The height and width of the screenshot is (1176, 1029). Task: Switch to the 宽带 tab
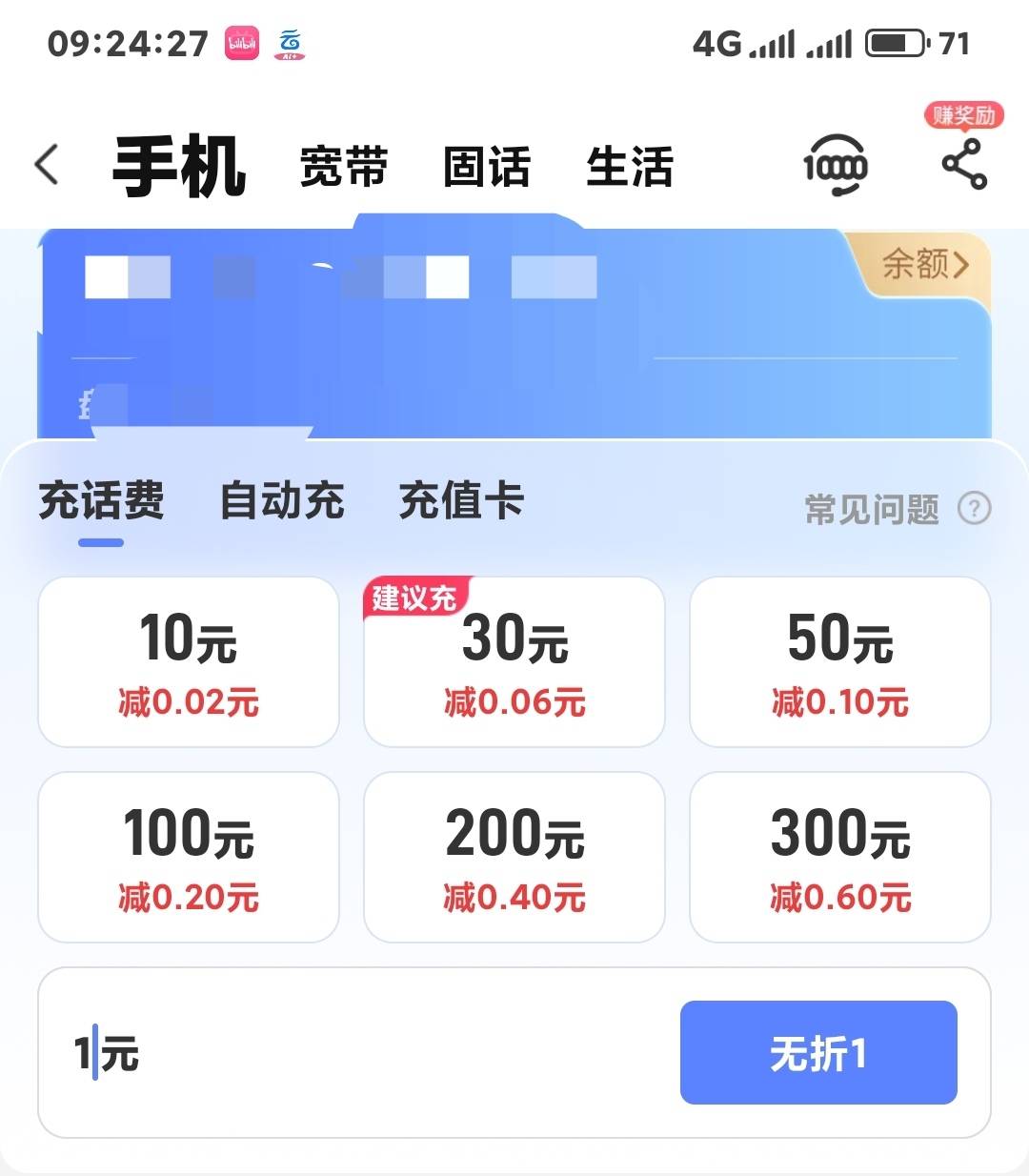(344, 167)
